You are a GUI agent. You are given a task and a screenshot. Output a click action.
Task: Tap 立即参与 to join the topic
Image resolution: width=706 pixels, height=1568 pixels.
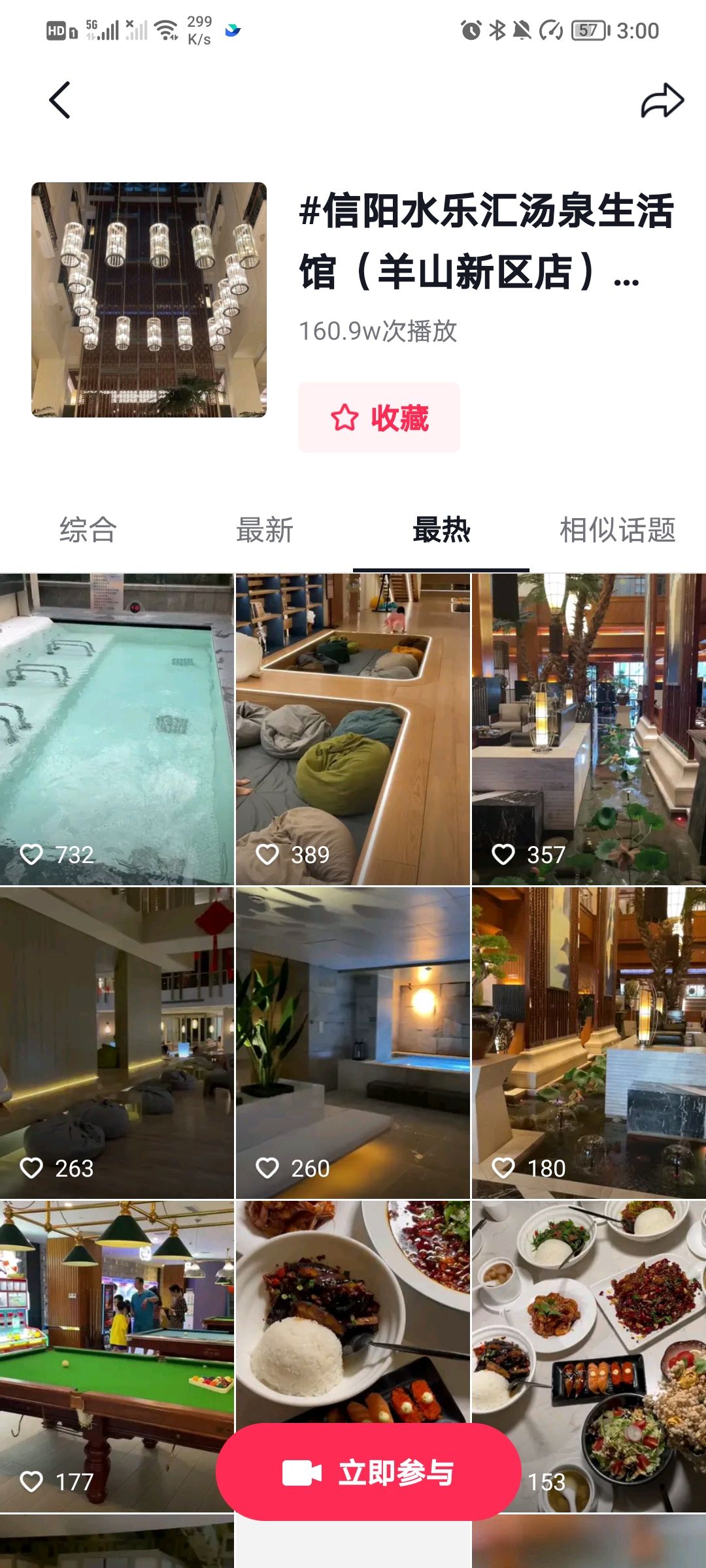click(368, 1473)
